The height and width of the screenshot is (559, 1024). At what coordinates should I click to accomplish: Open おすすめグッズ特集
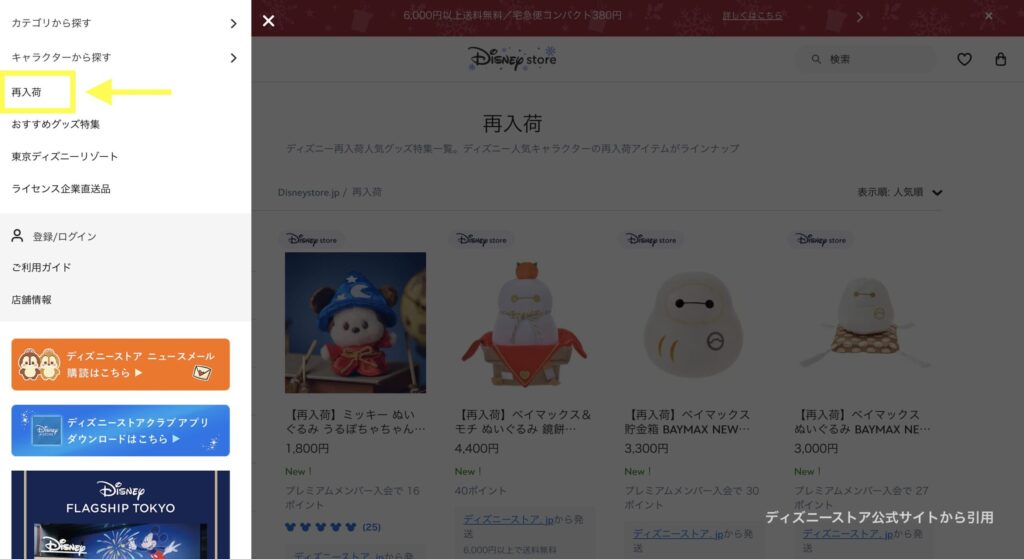coord(56,124)
